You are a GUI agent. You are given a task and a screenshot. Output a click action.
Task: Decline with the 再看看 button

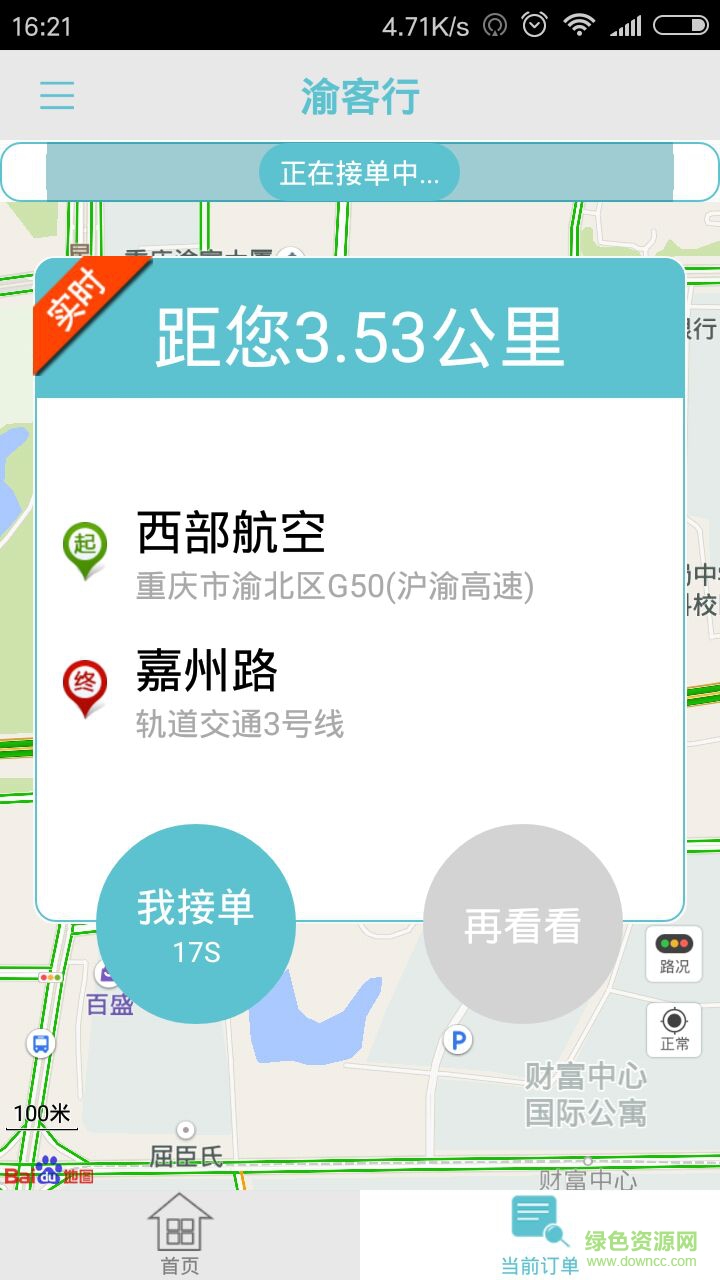522,924
